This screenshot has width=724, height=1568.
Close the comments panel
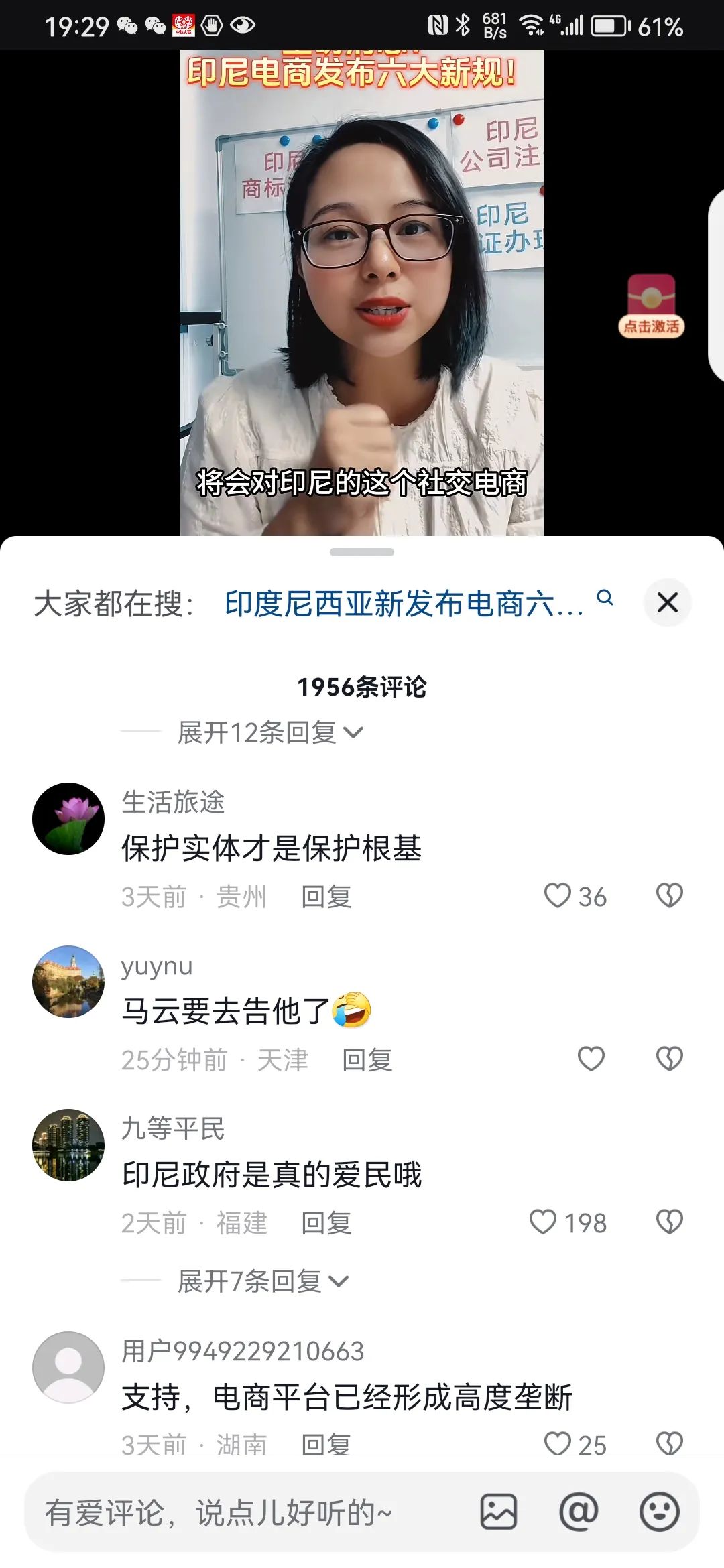click(x=667, y=602)
